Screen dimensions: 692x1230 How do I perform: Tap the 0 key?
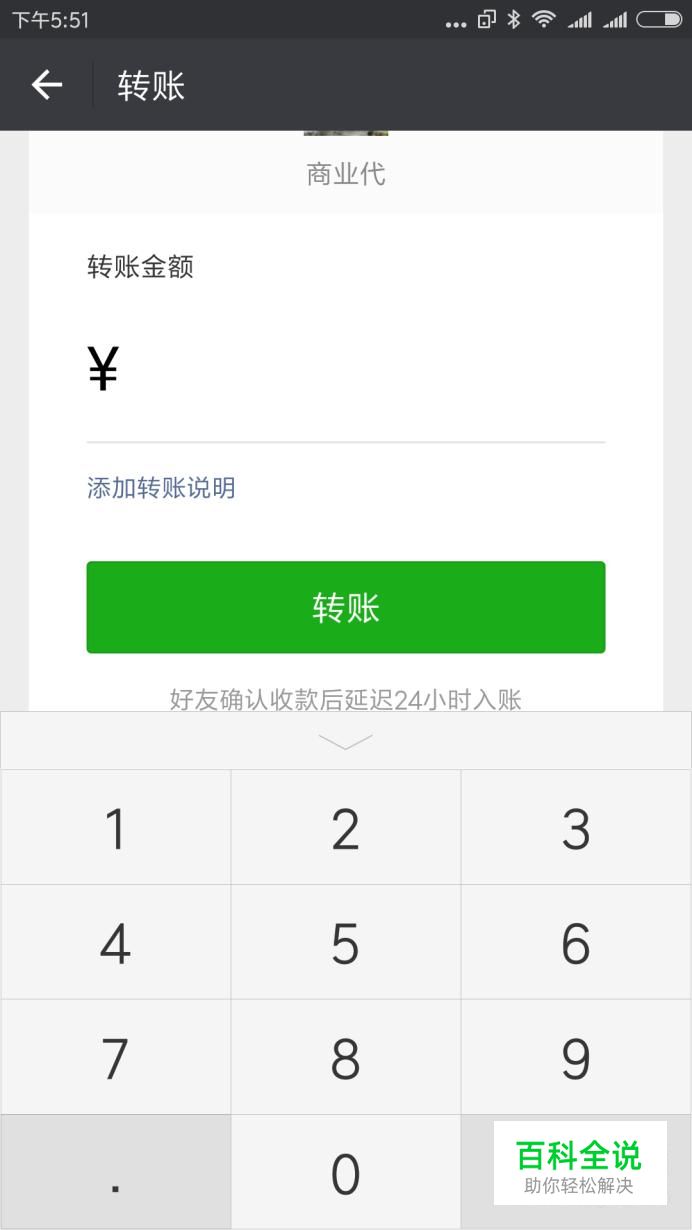point(346,1173)
